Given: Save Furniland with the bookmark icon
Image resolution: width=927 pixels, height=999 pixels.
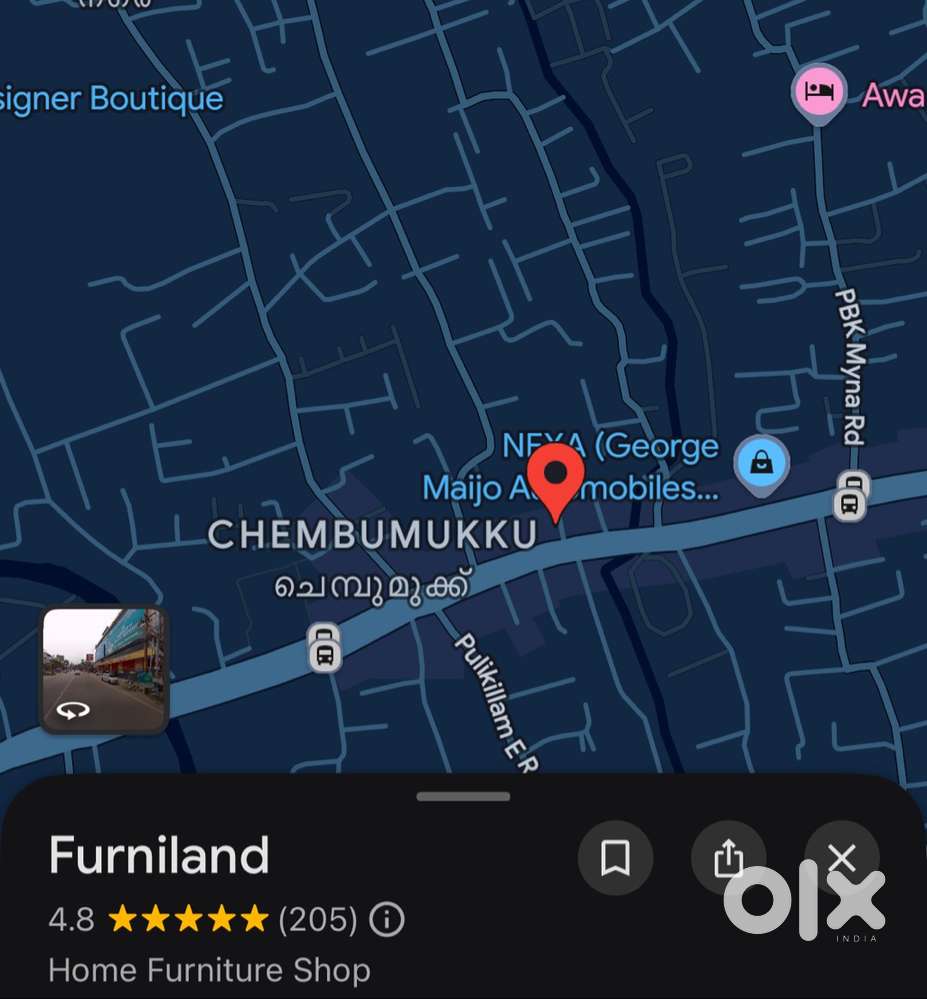Looking at the screenshot, I should pos(615,858).
